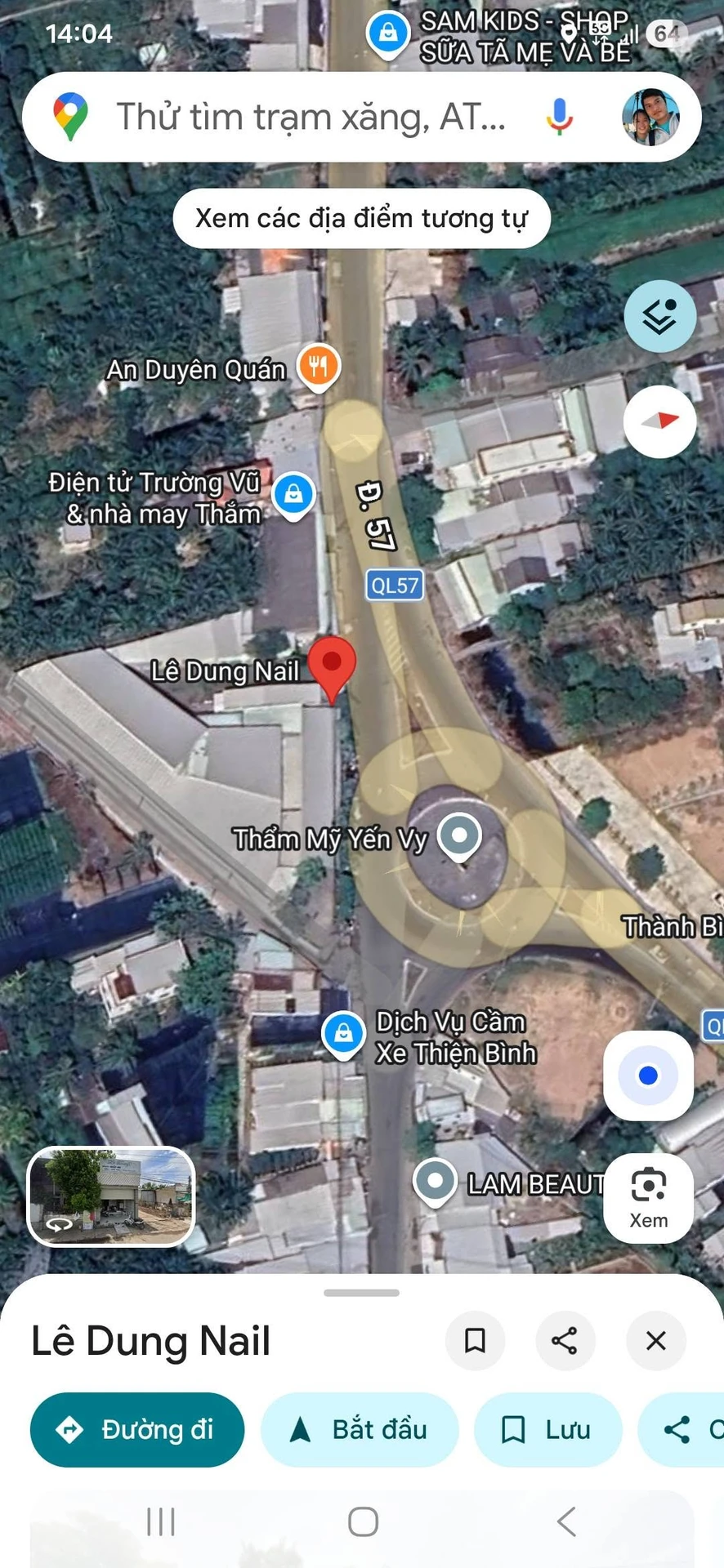Share Lê Dung Nail from the header
Viewport: 724px width, 1568px height.
565,1340
